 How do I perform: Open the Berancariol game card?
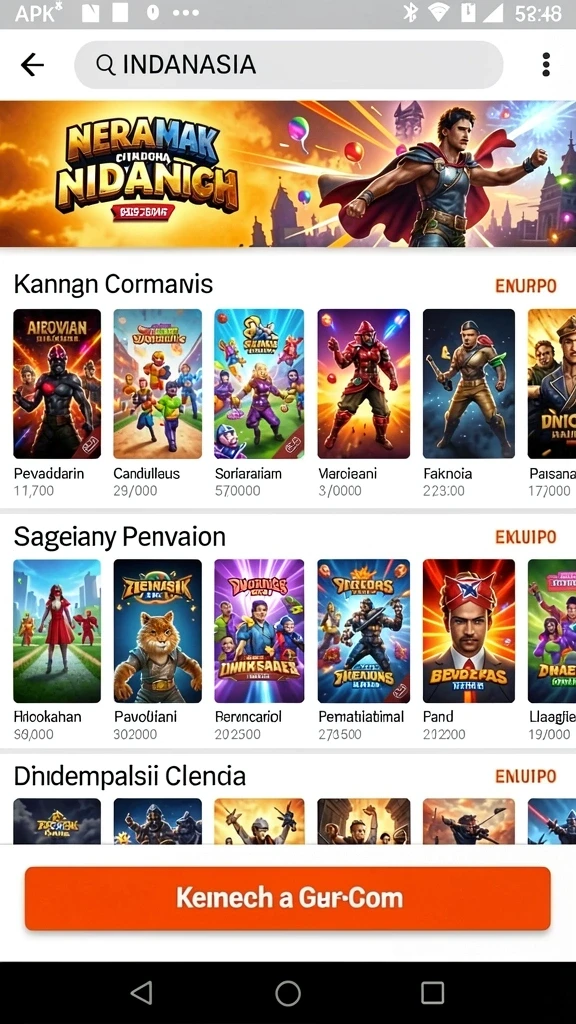click(259, 649)
